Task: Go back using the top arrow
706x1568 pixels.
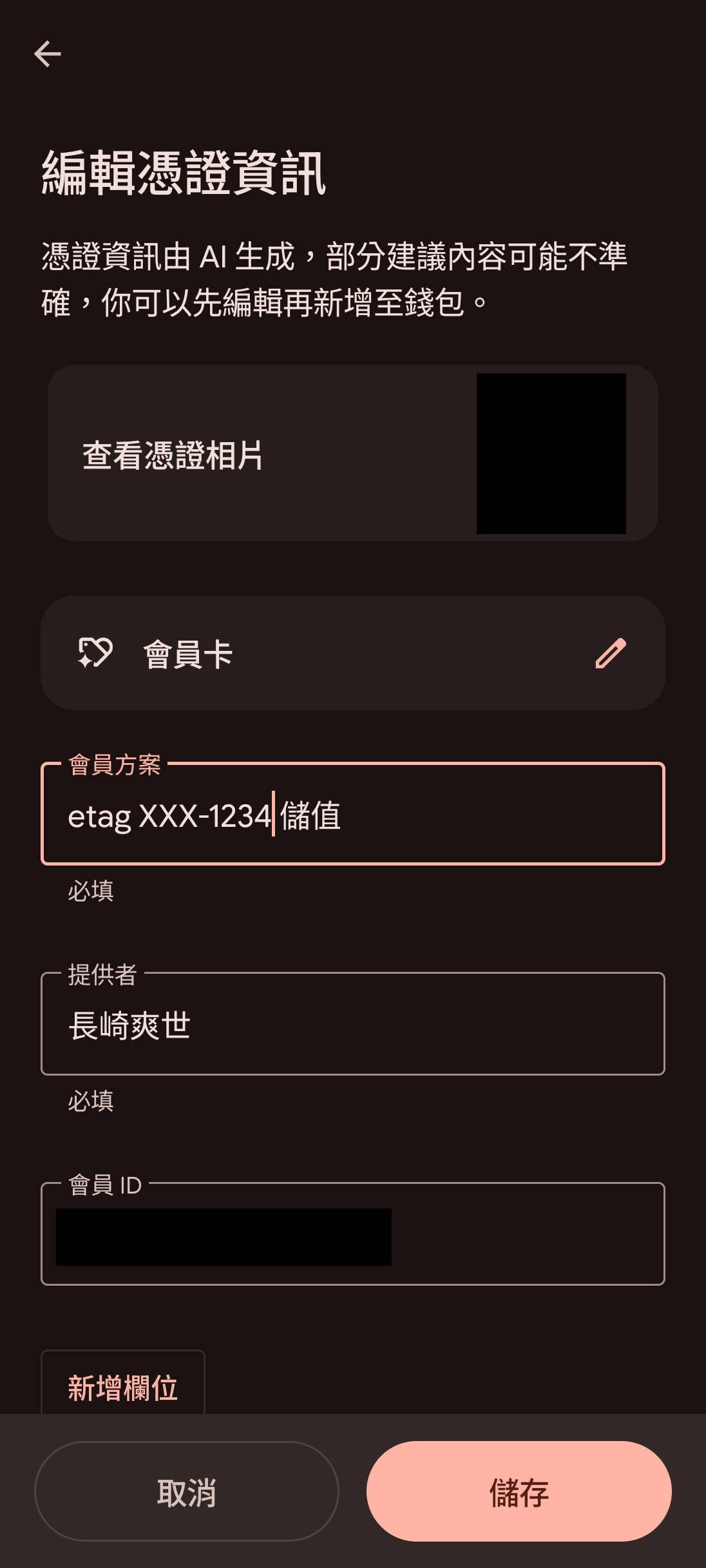Action: [x=48, y=53]
